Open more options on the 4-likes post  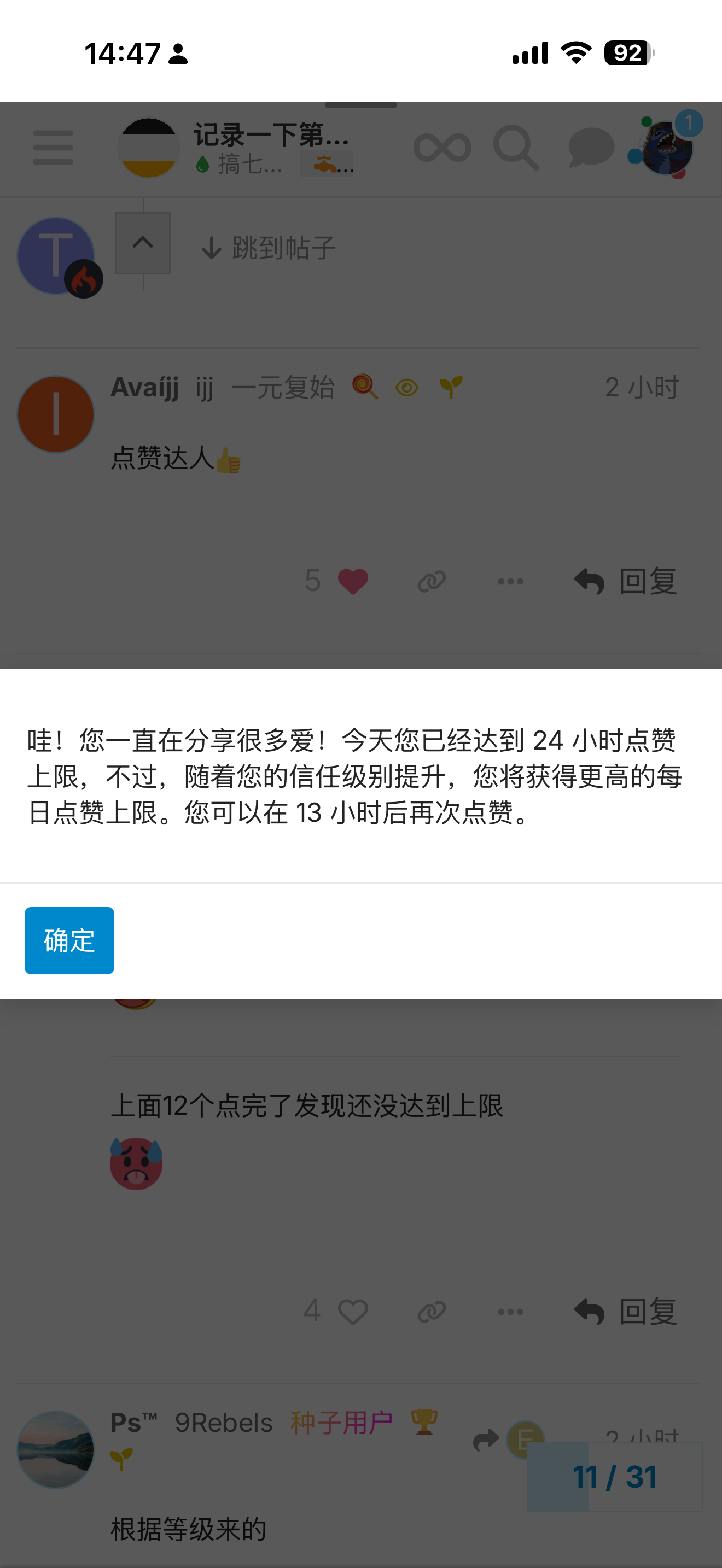click(x=510, y=1312)
